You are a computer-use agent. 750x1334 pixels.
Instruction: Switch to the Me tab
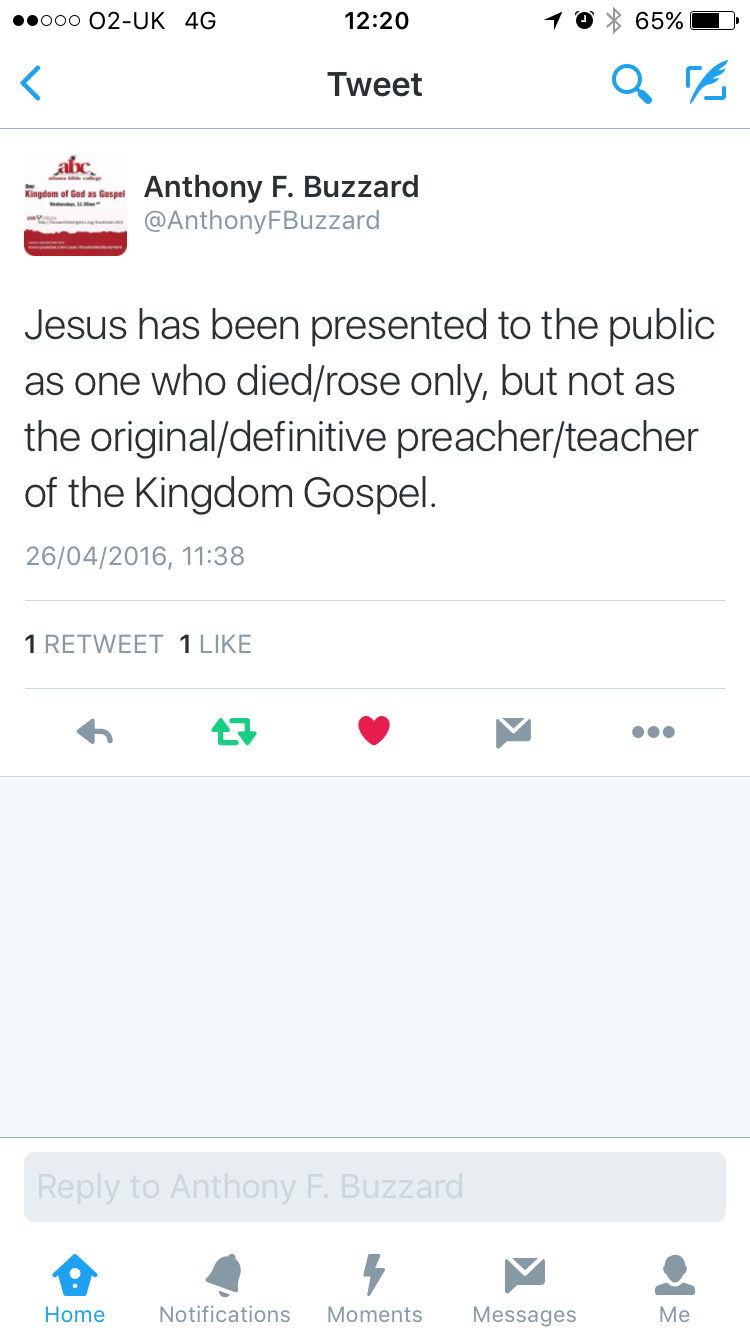[674, 1289]
